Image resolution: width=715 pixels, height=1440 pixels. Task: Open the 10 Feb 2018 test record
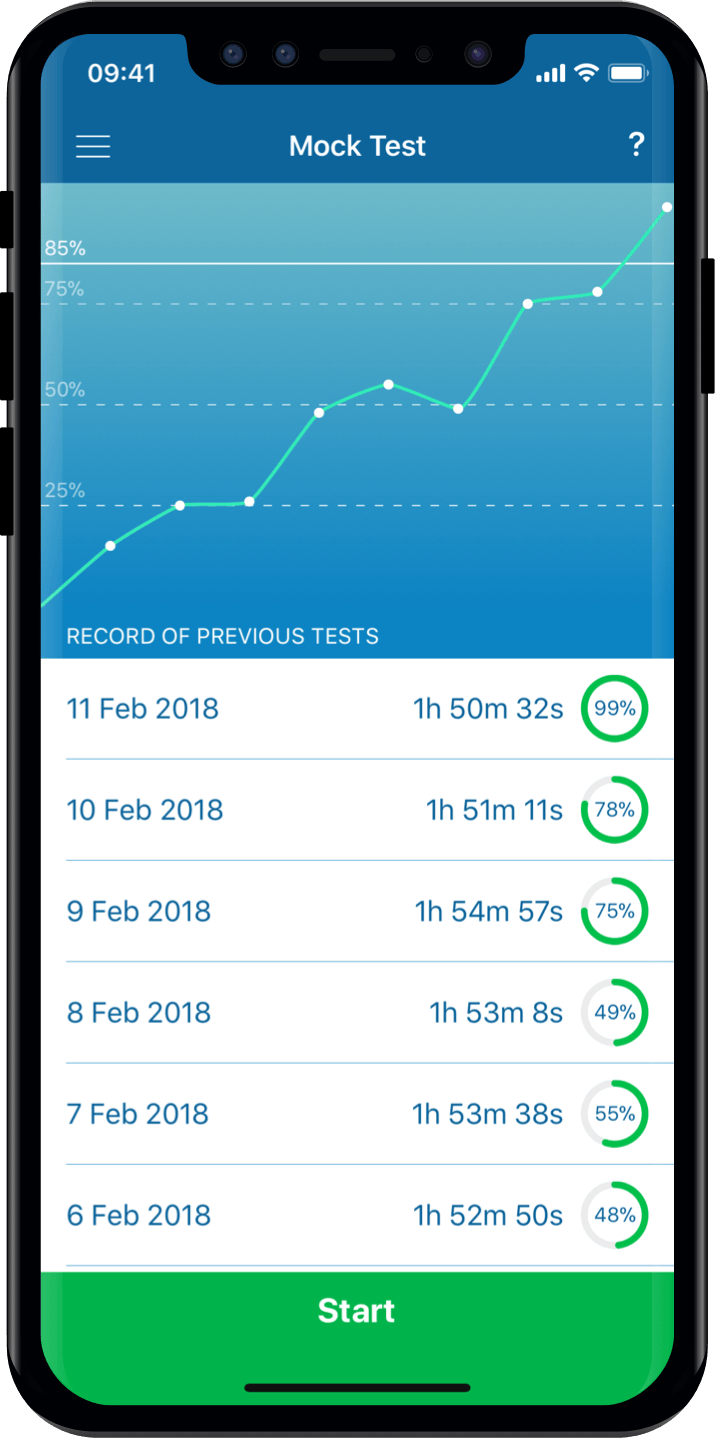(357, 810)
